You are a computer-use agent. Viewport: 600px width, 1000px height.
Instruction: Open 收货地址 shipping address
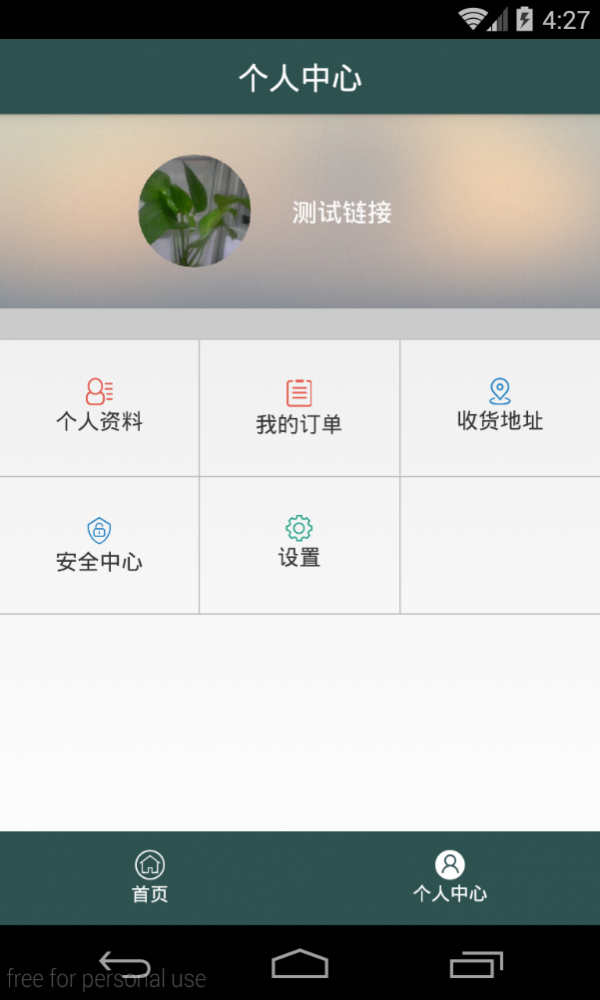coord(500,407)
